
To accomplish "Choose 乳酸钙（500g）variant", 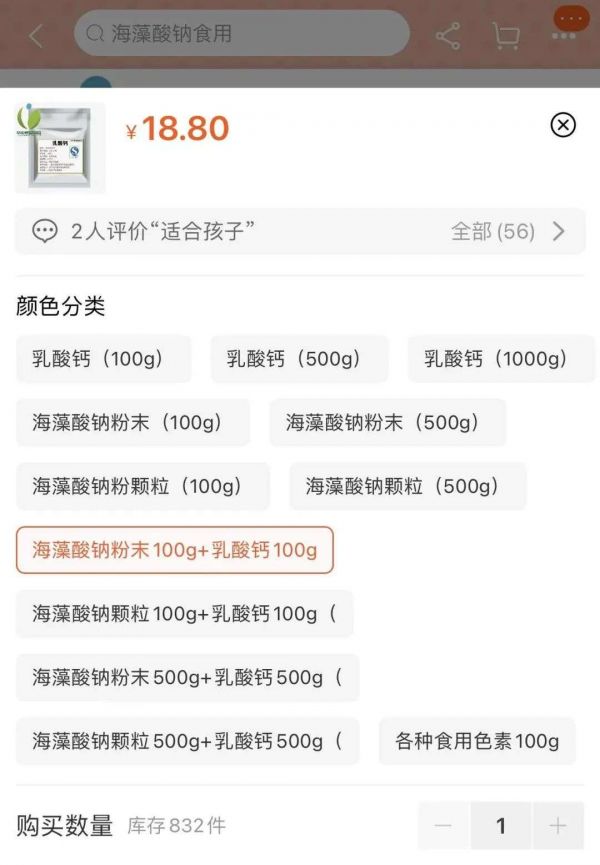I will 299,359.
